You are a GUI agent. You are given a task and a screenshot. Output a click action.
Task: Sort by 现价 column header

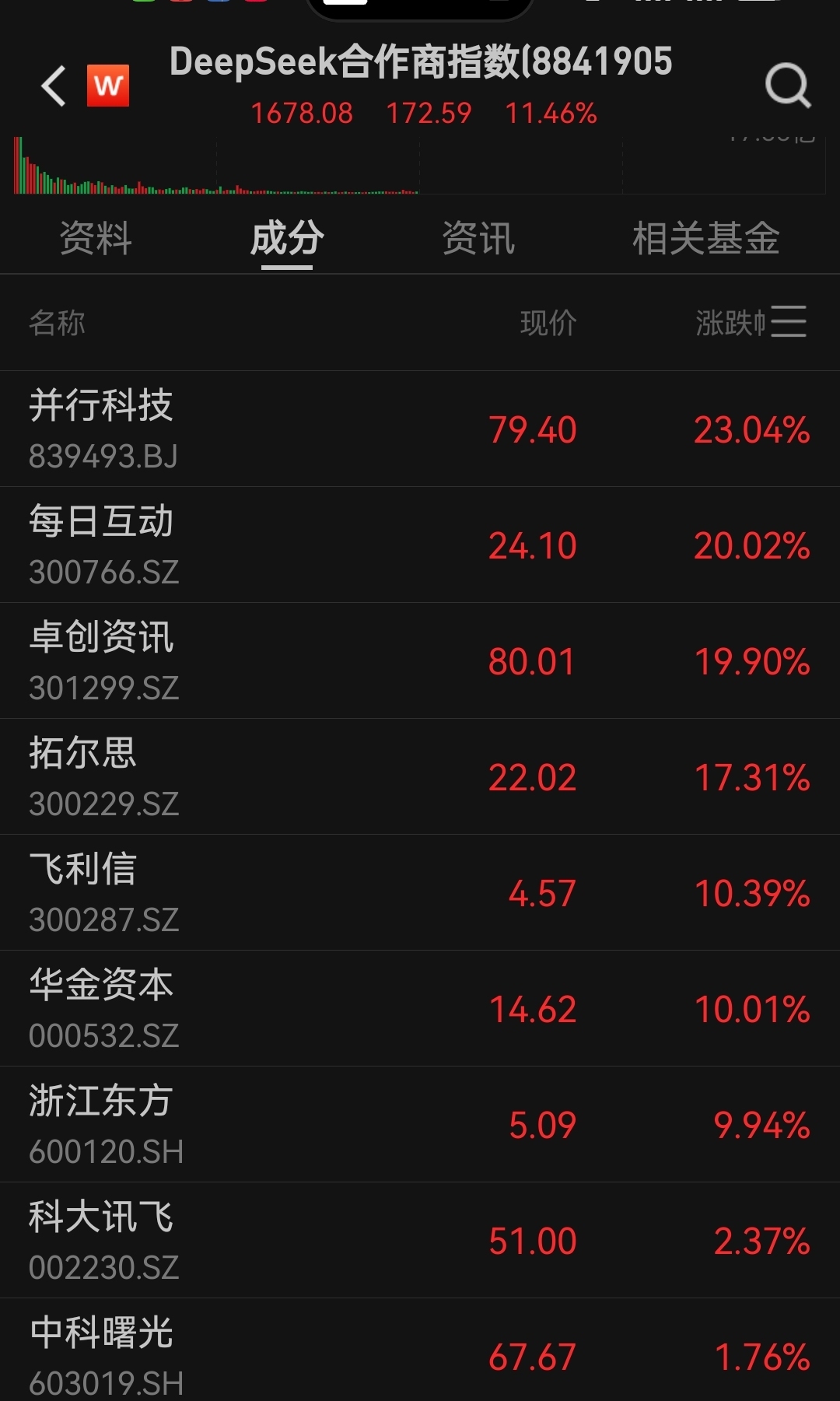(548, 323)
